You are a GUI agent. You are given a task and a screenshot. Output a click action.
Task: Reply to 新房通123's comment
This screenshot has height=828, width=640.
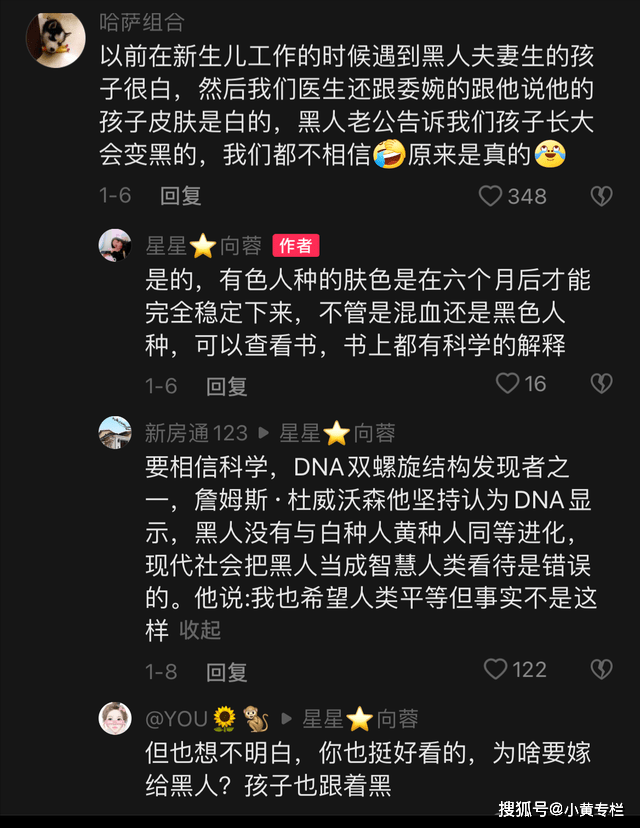pos(227,672)
